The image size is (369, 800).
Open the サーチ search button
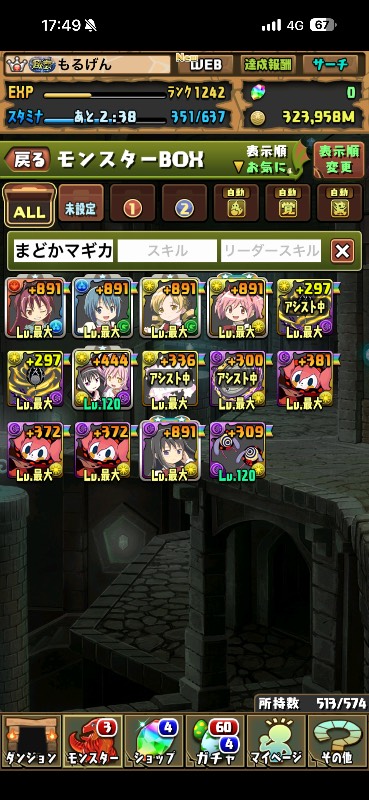pyautogui.click(x=333, y=64)
